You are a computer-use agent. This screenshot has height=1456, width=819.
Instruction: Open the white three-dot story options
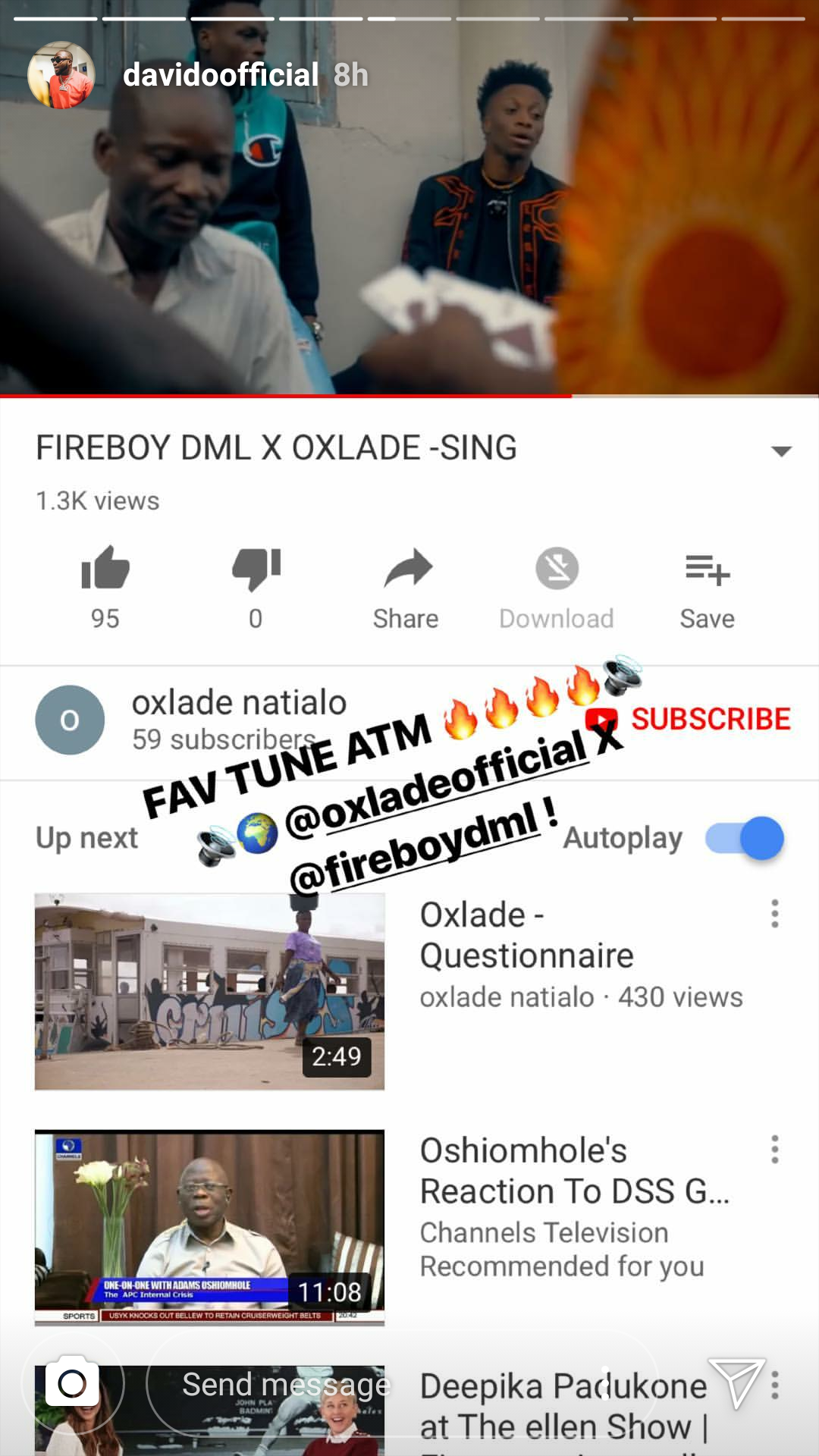[x=604, y=1385]
